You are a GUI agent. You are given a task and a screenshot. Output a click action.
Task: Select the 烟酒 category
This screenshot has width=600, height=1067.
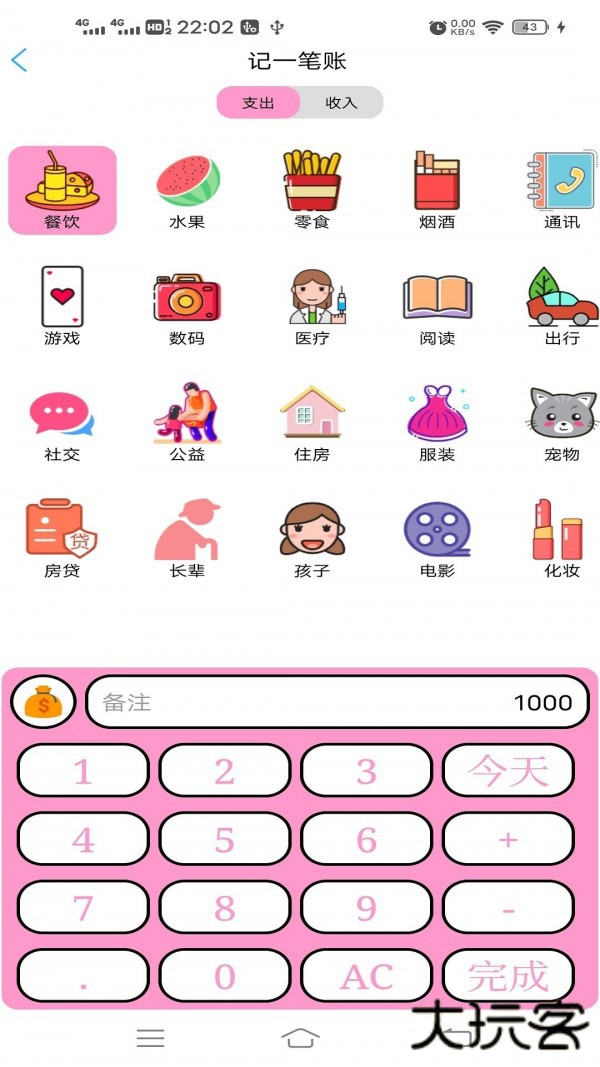437,191
